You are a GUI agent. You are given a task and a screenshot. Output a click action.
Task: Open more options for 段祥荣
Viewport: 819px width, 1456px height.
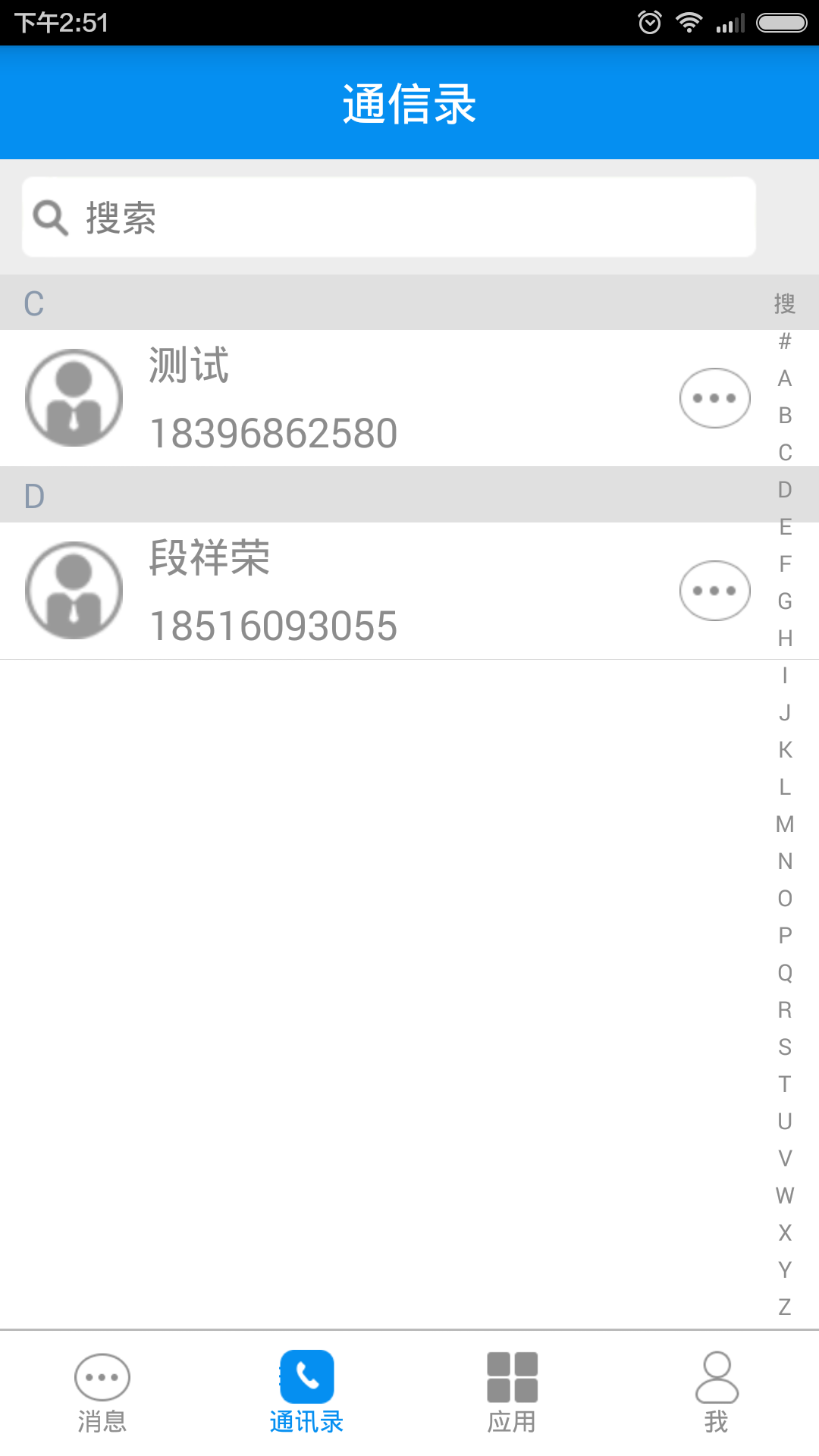pos(714,591)
